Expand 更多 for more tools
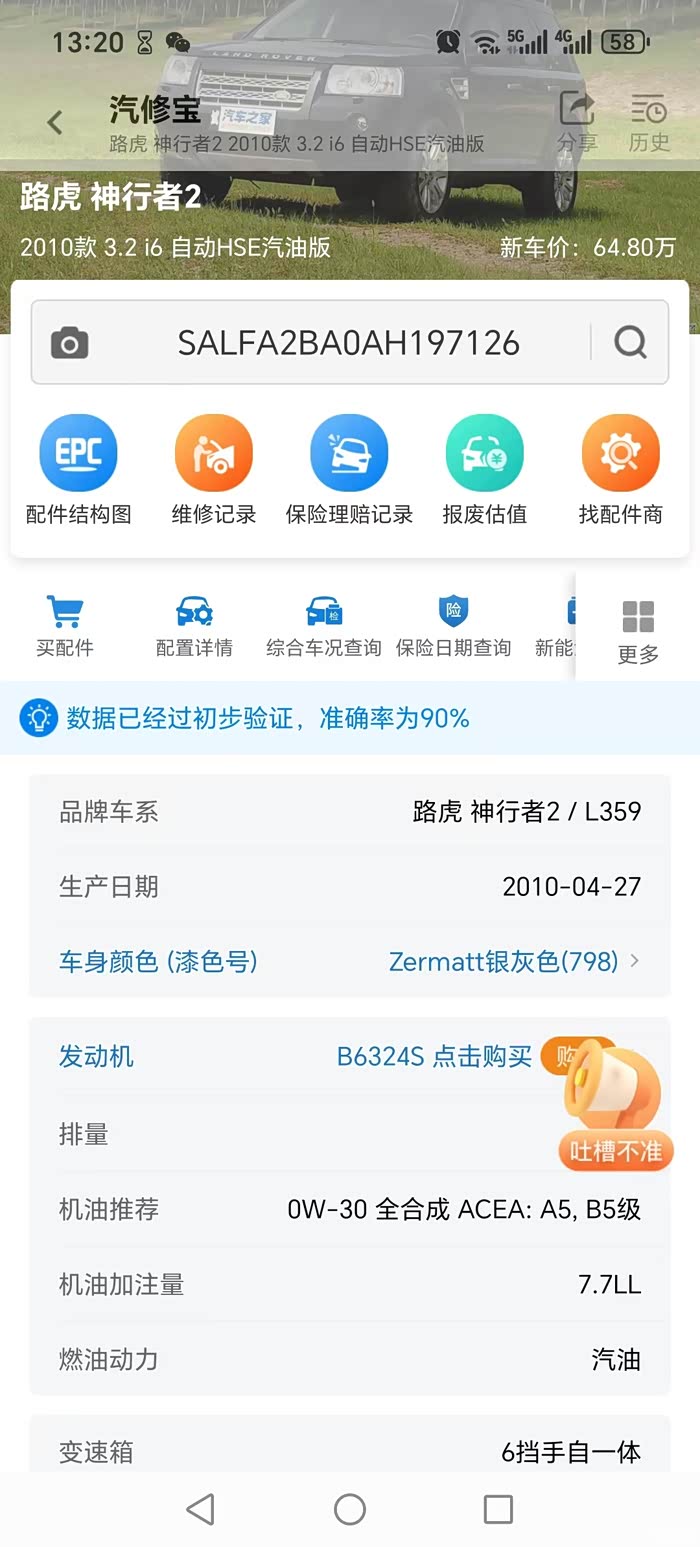The image size is (700, 1547). (x=638, y=632)
